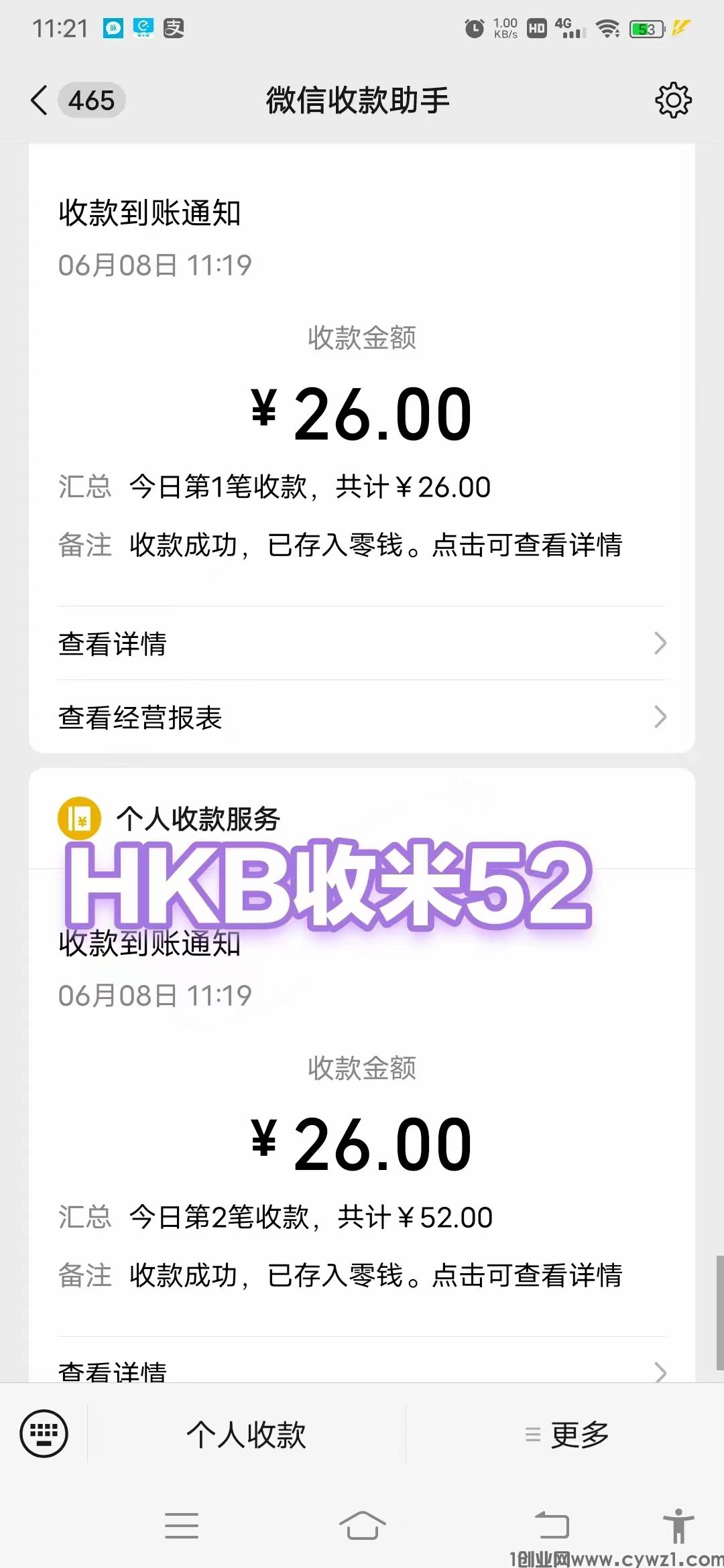Open 查看详情 for the first ¥26.00 payment

click(x=362, y=643)
